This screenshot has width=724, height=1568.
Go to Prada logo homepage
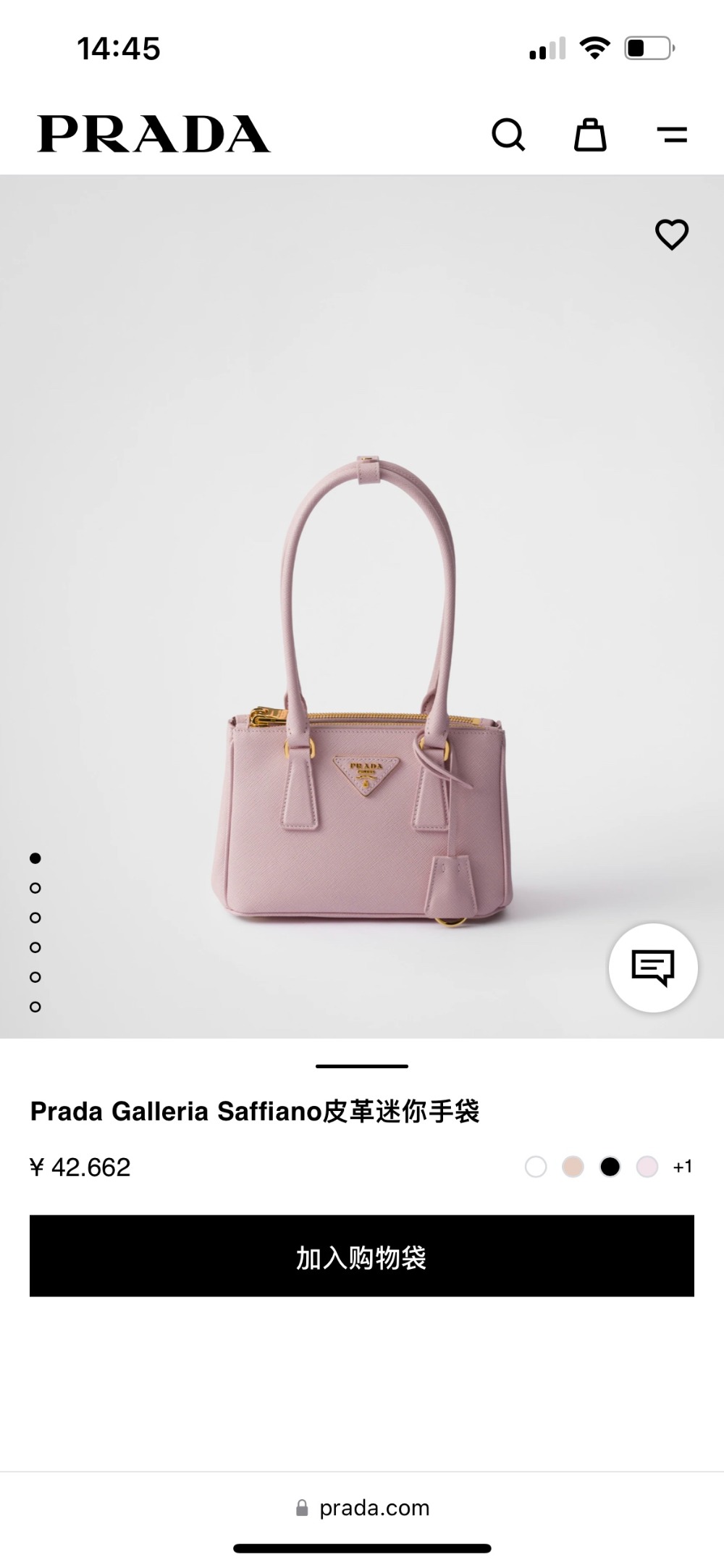[x=153, y=135]
